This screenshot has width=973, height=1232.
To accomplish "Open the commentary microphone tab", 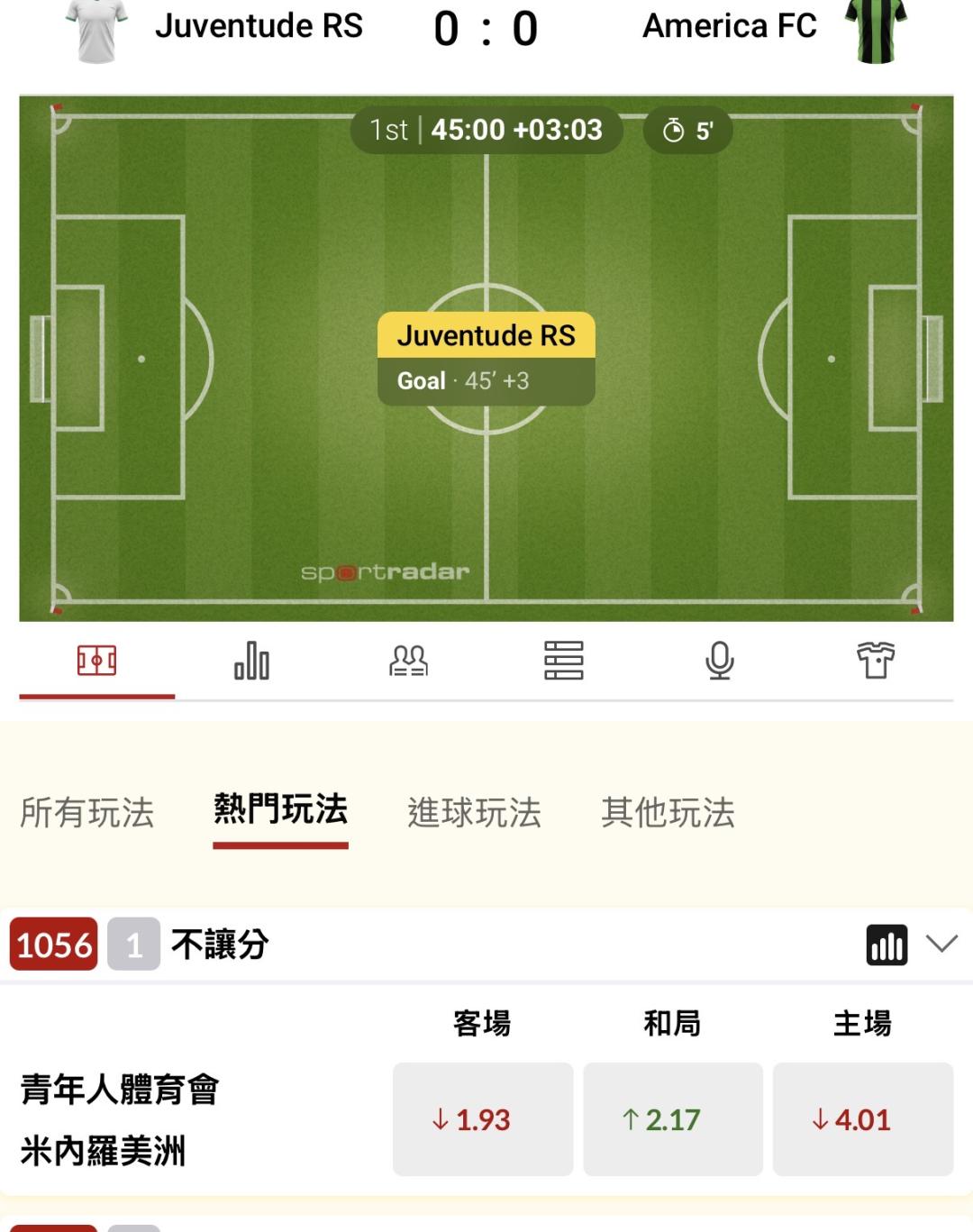I will pos(720,661).
